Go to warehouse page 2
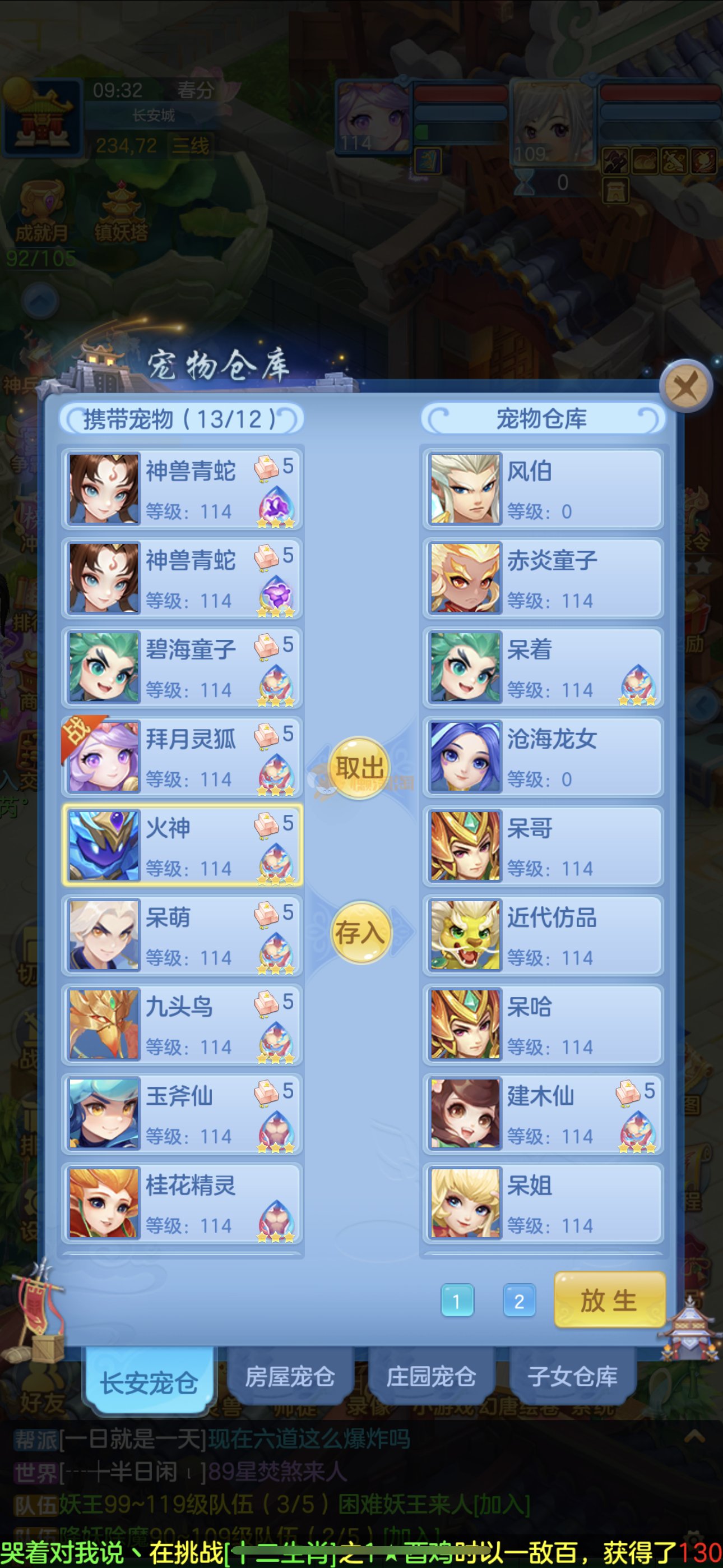Screen dimensions: 723x1568 (518, 1301)
